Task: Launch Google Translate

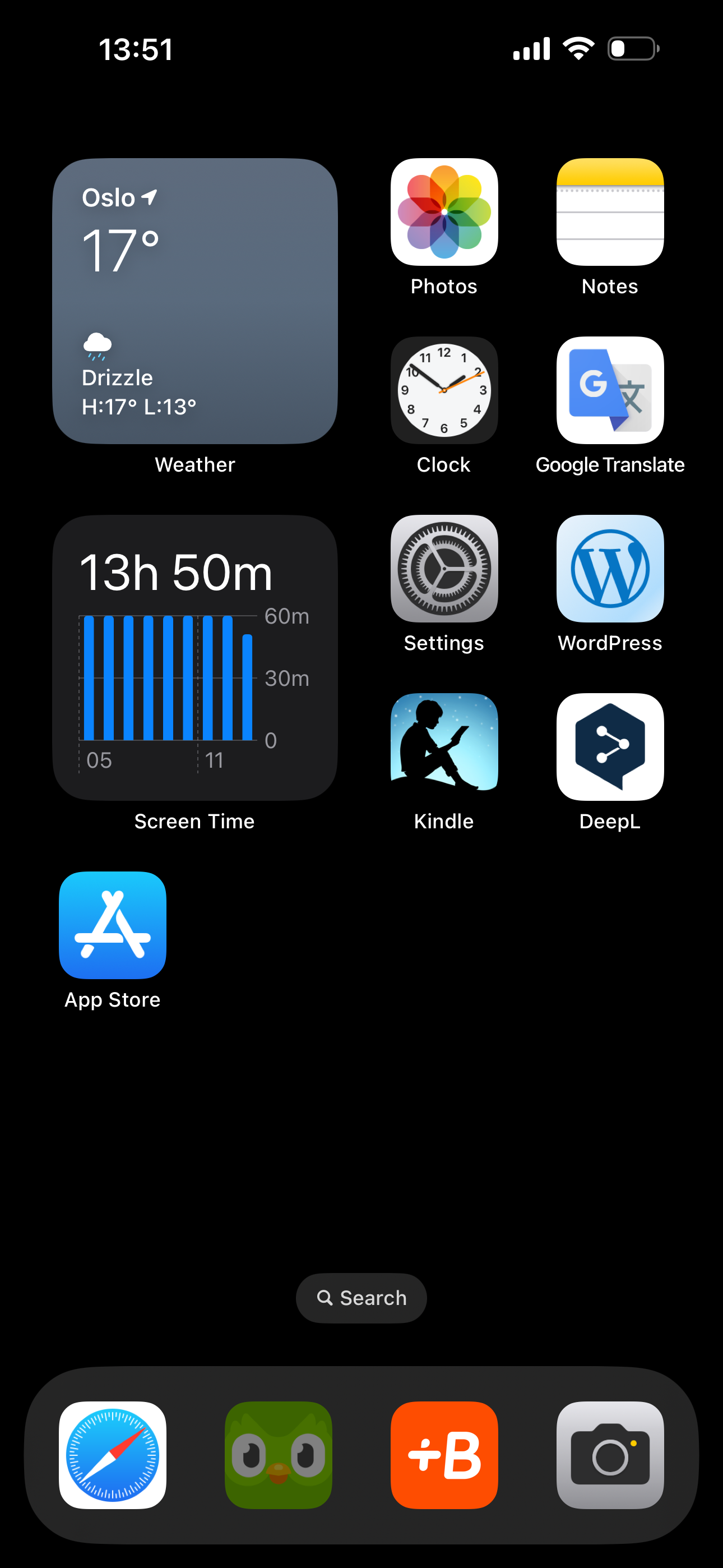Action: tap(610, 390)
